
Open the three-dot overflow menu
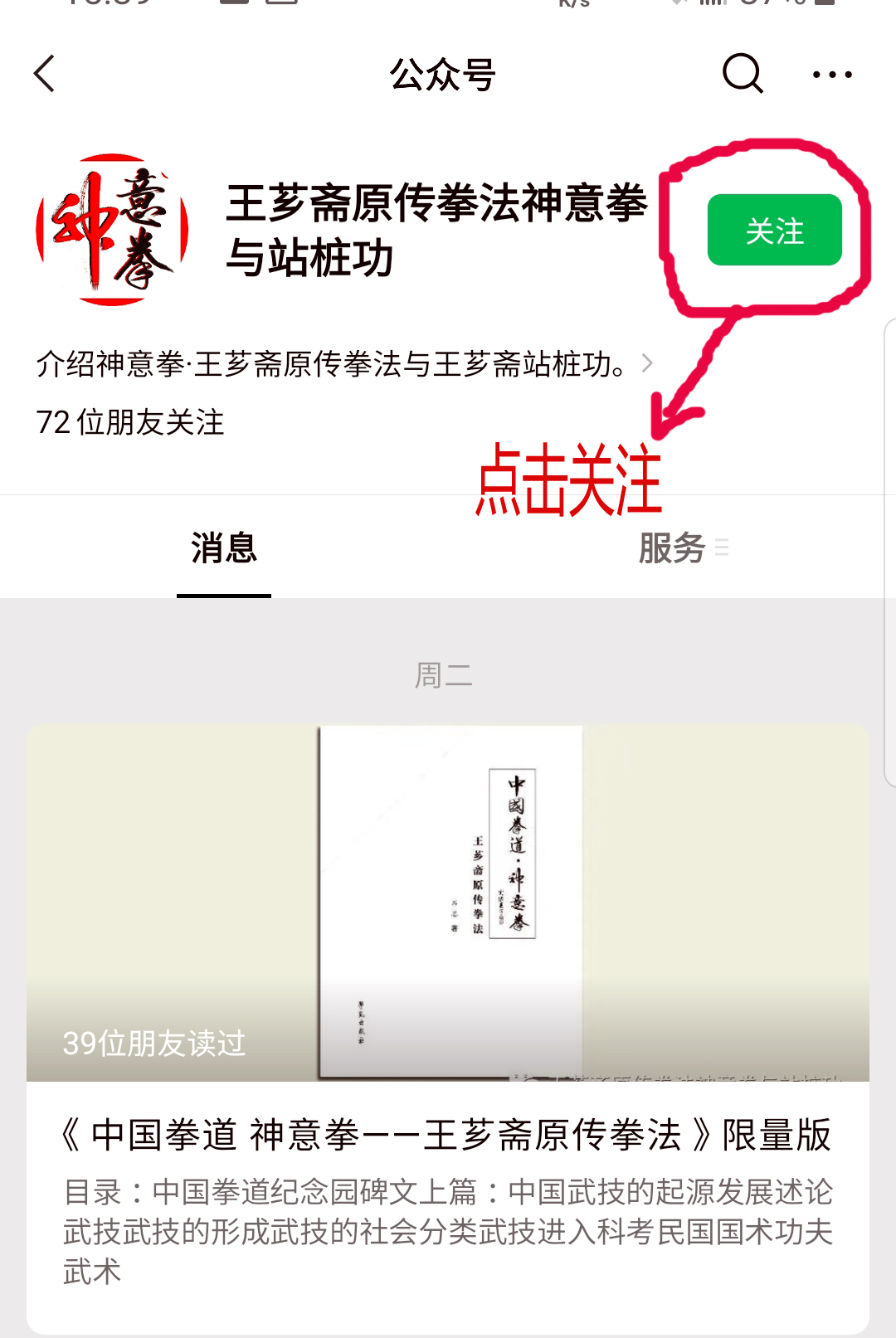[831, 75]
